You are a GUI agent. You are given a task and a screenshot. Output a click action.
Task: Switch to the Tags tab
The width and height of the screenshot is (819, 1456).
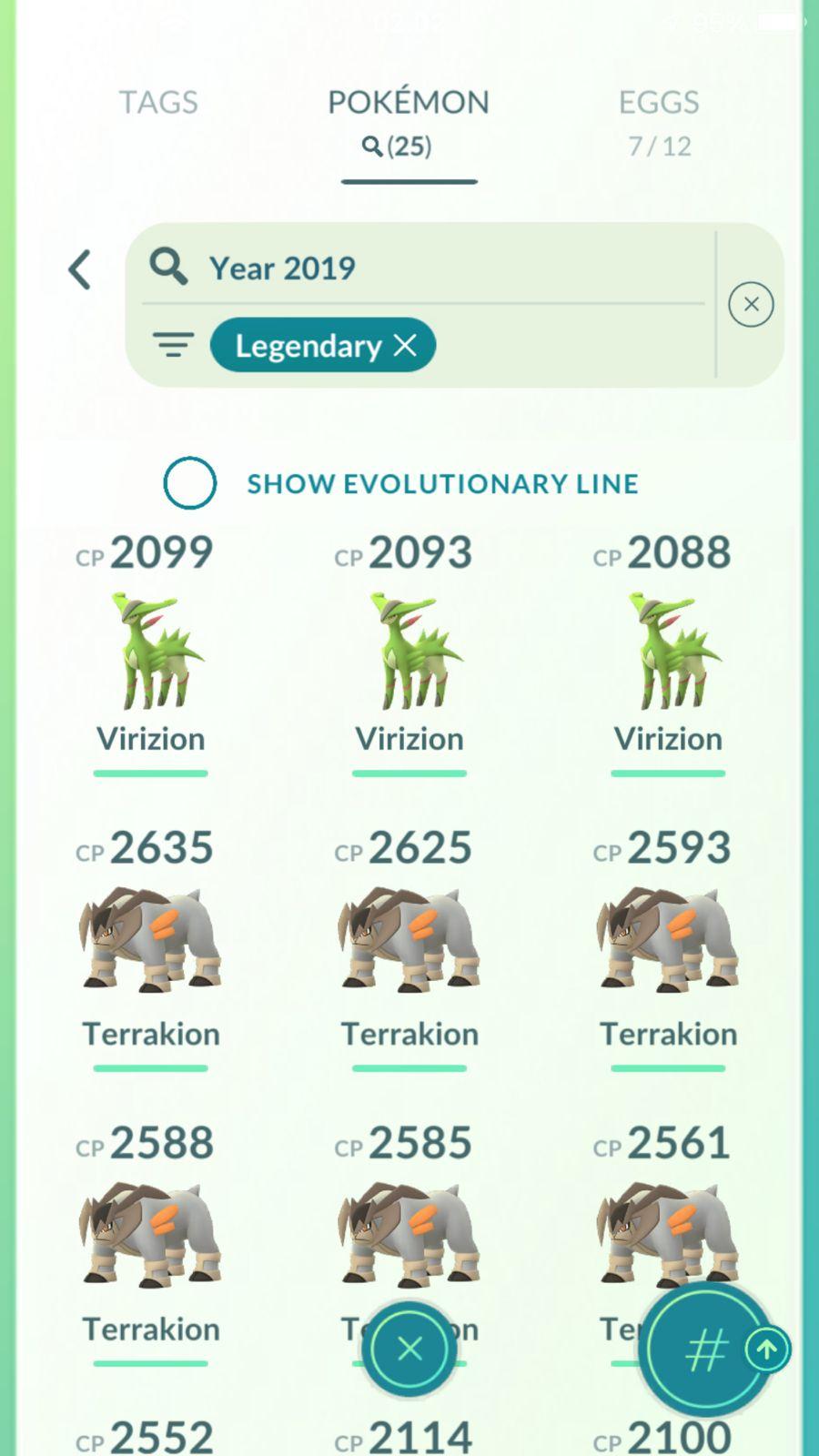158,102
